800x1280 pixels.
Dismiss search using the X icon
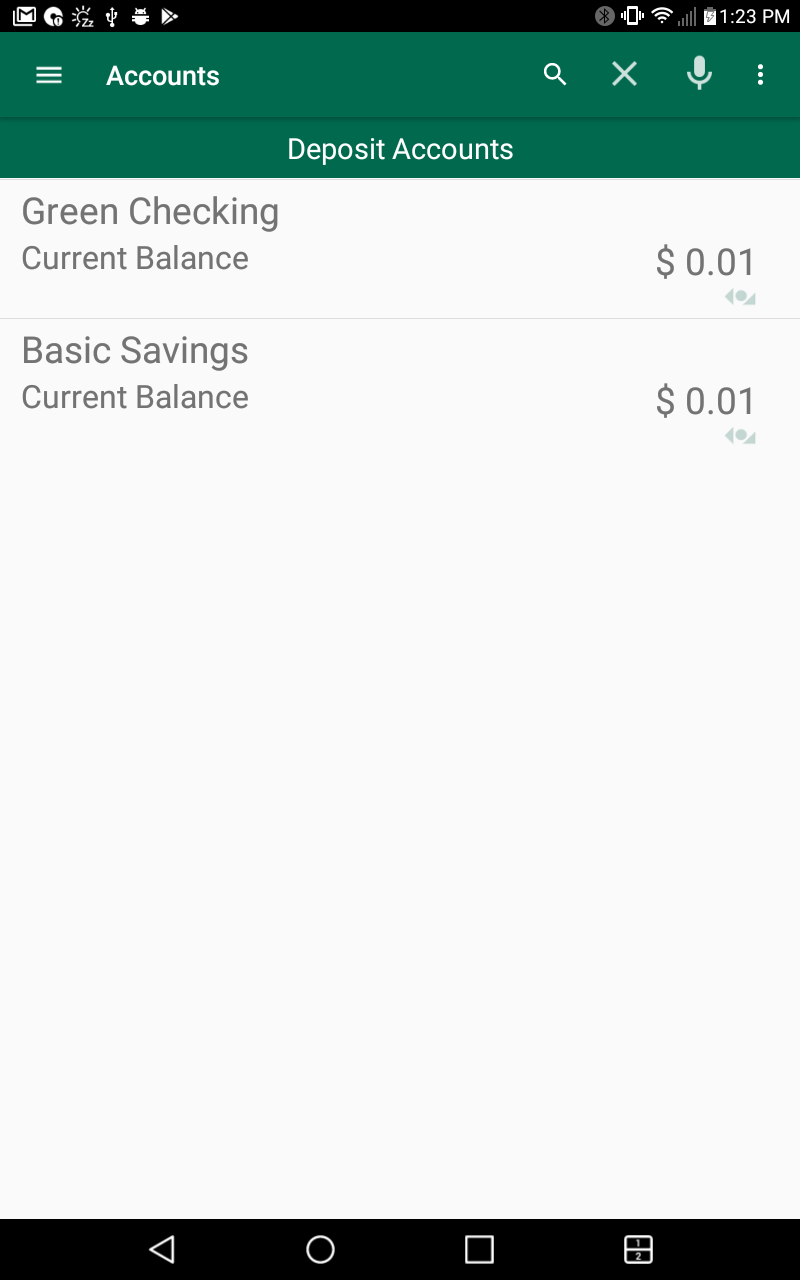(624, 73)
